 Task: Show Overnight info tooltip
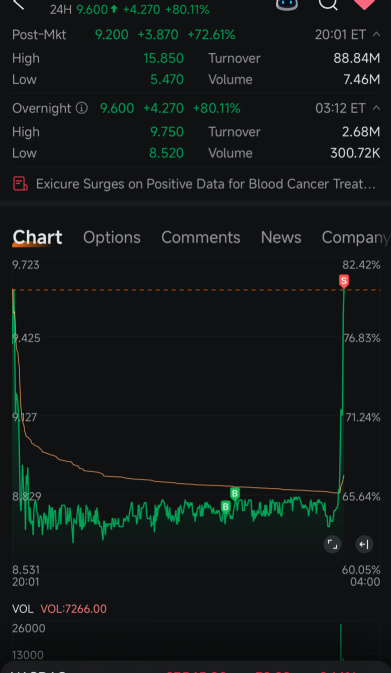tap(82, 108)
